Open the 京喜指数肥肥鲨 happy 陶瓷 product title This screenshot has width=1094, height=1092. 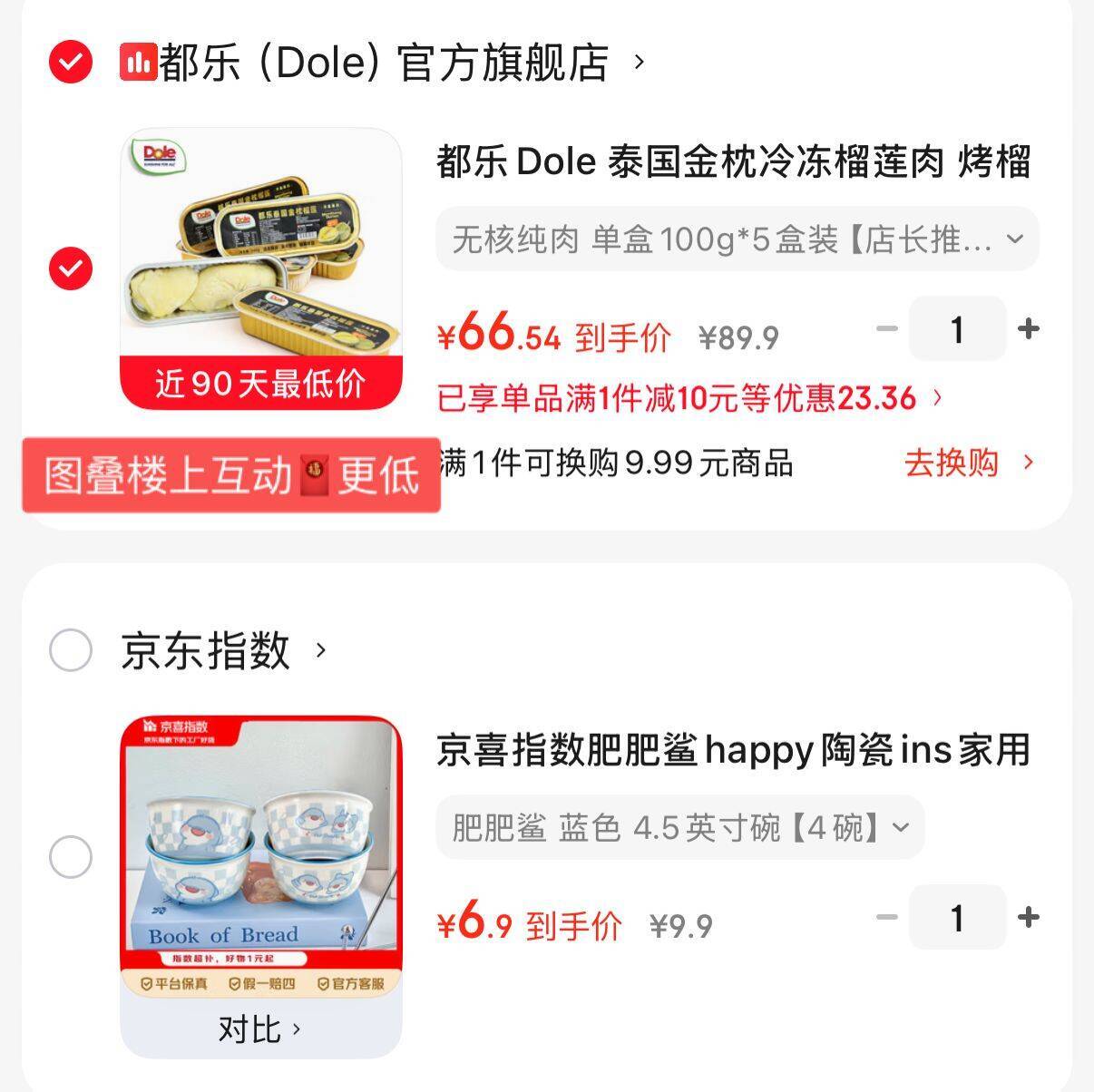(x=733, y=751)
